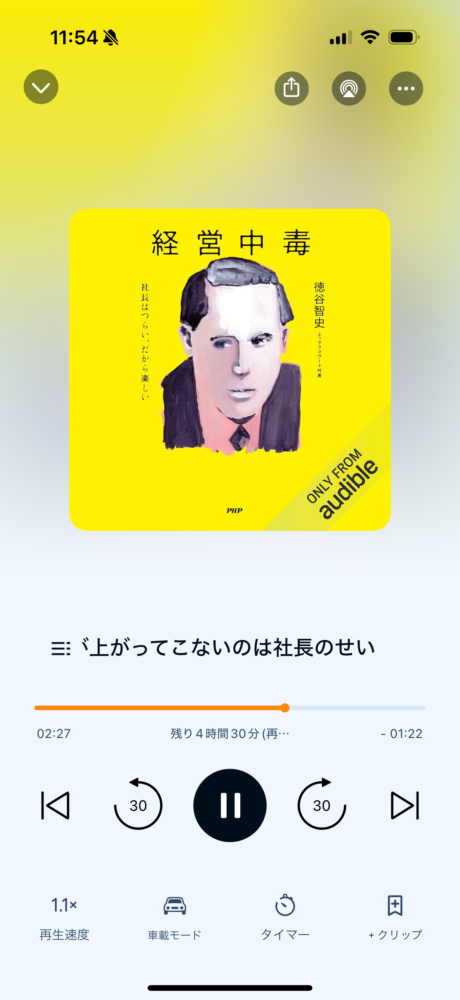The height and width of the screenshot is (1000, 460).
Task: Open the three-dot overflow menu
Action: click(x=406, y=88)
